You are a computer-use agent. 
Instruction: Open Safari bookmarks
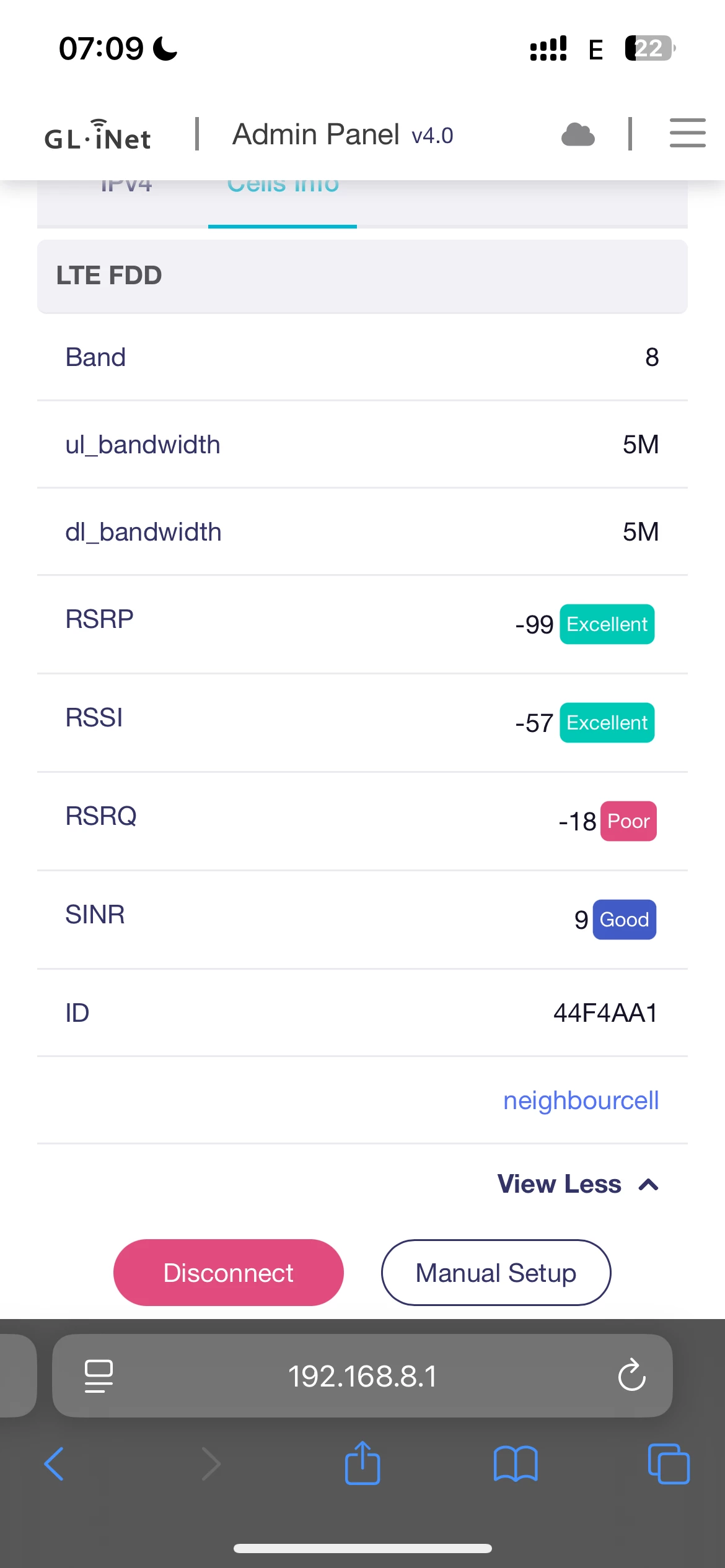coord(516,1464)
